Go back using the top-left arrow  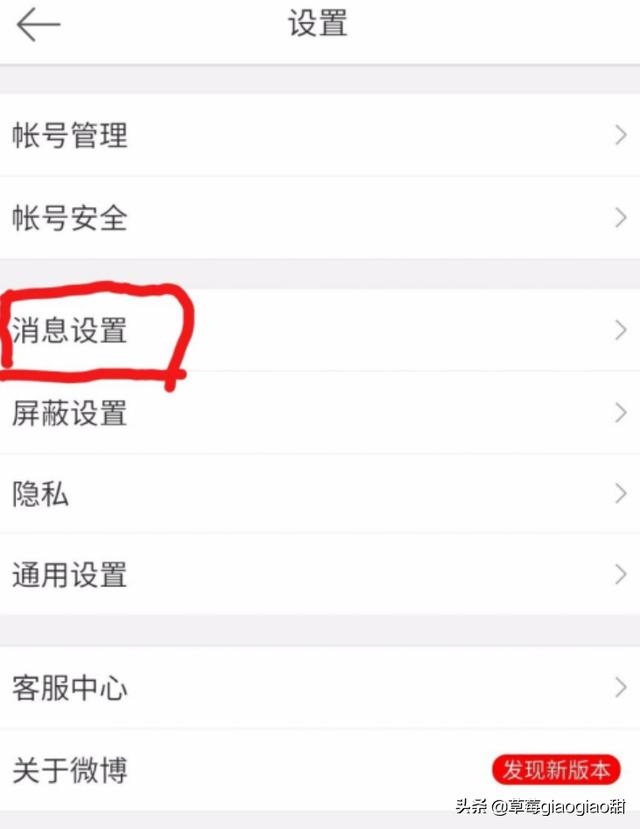point(38,24)
